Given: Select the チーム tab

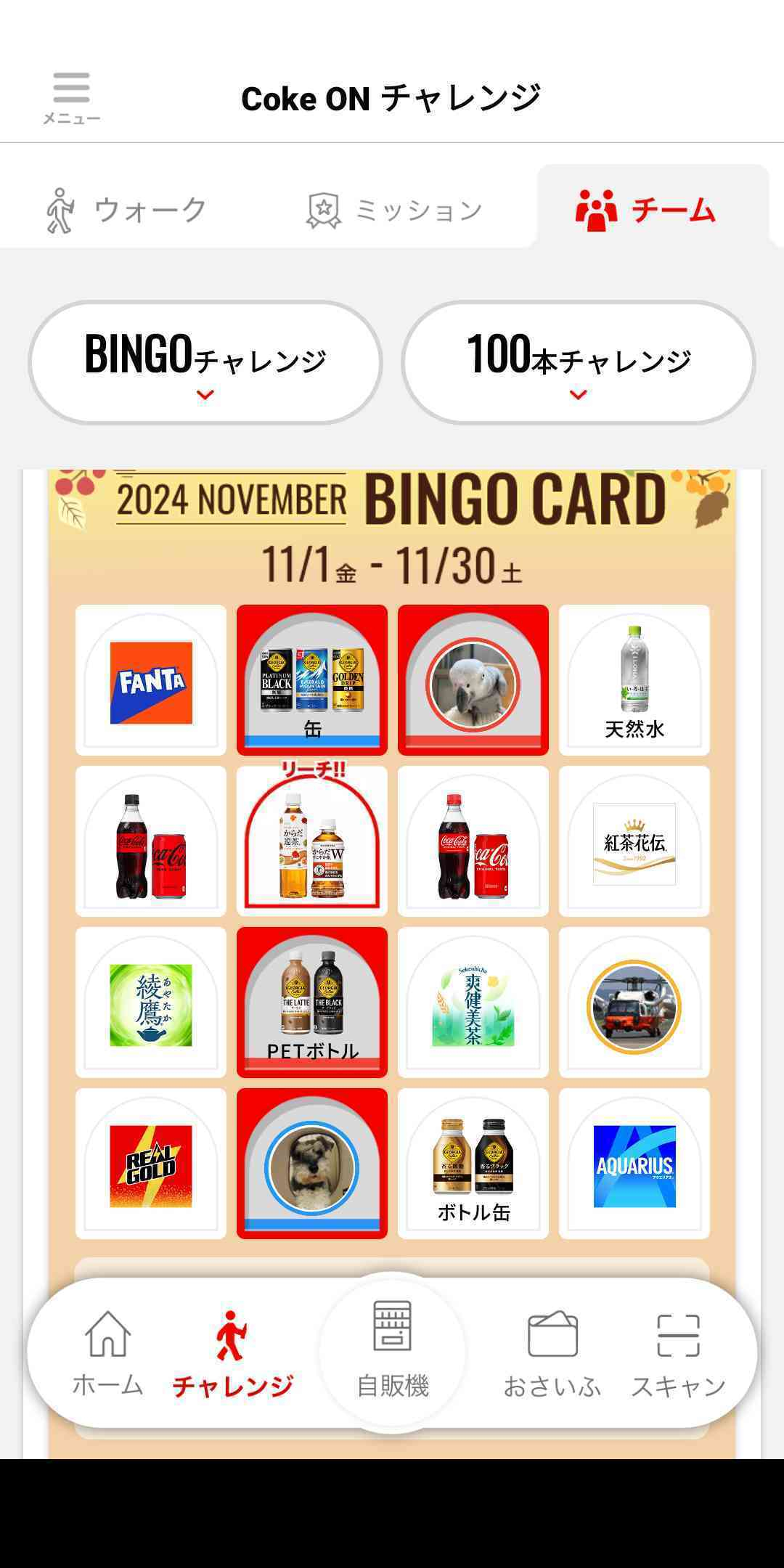Looking at the screenshot, I should pos(646,211).
